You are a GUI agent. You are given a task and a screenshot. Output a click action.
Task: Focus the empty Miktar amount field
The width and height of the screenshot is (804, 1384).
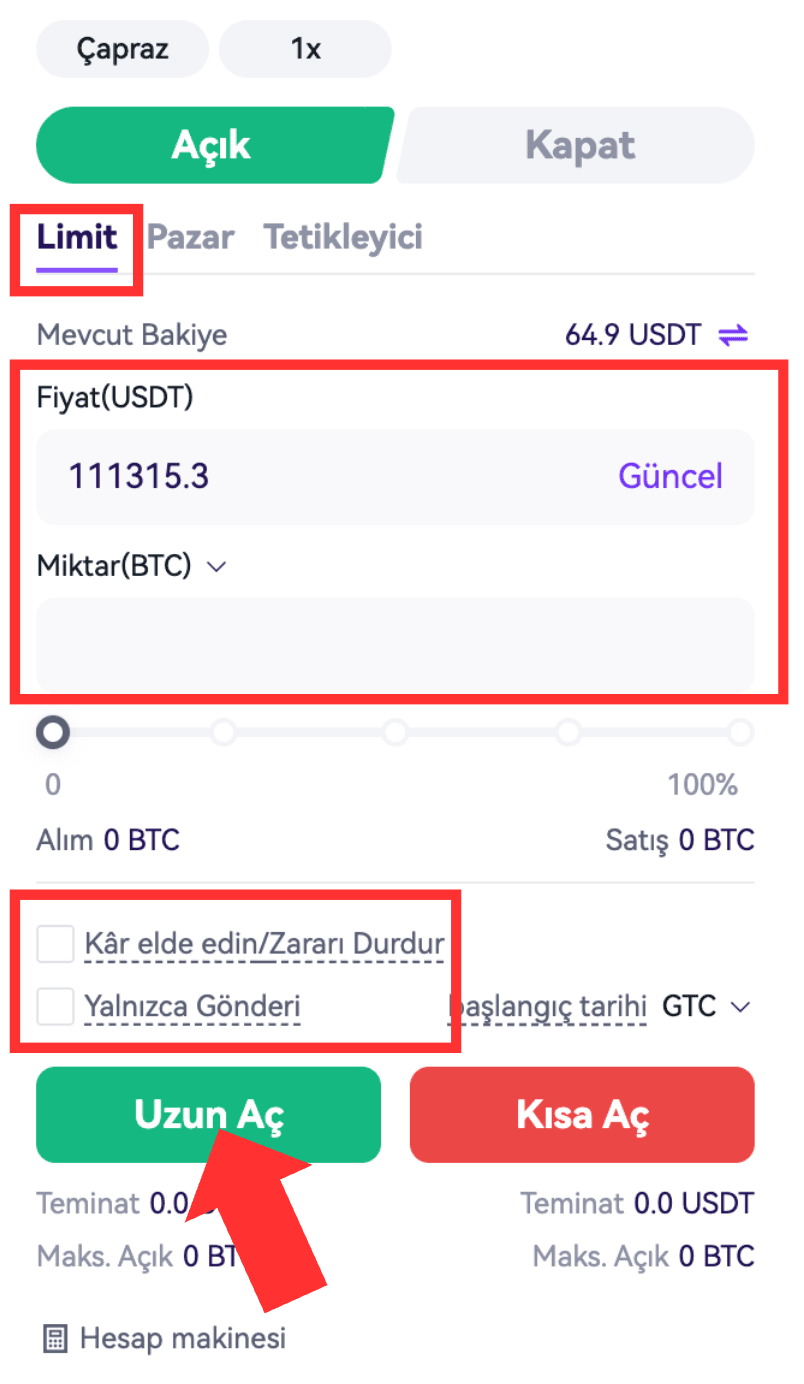(x=395, y=643)
